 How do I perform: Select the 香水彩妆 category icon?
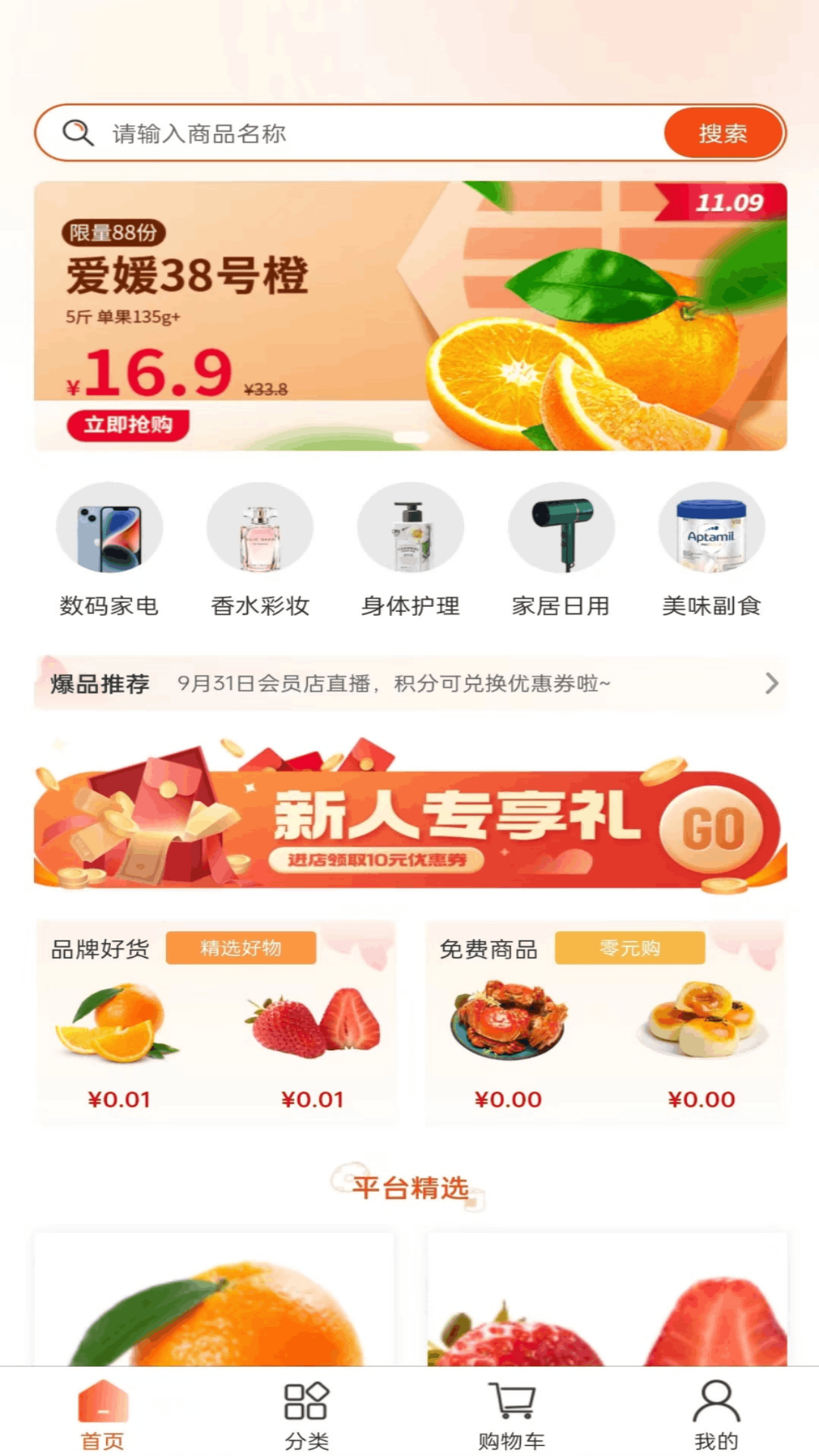(x=260, y=531)
